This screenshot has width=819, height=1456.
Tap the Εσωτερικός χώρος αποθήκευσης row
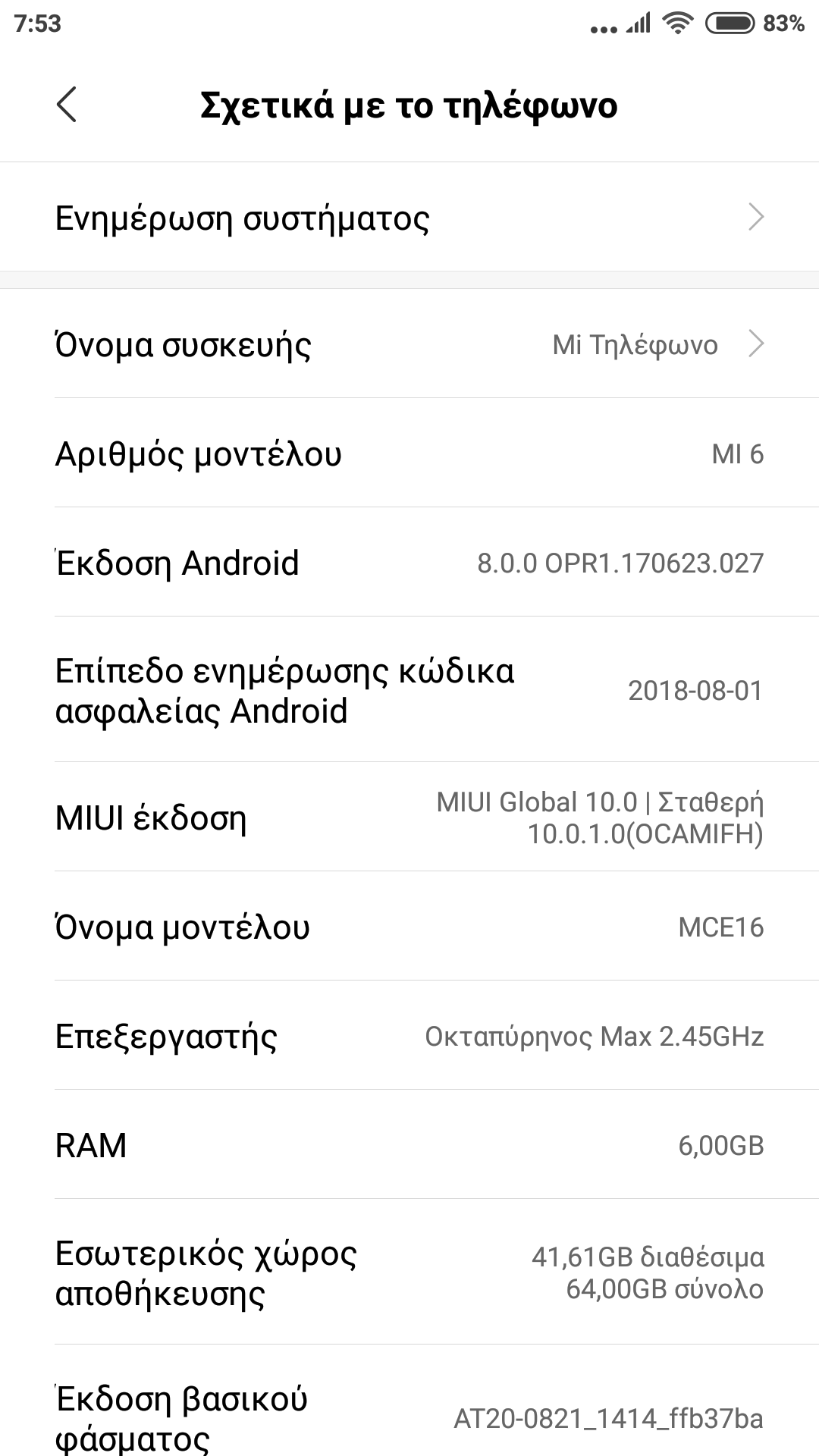tap(409, 1272)
